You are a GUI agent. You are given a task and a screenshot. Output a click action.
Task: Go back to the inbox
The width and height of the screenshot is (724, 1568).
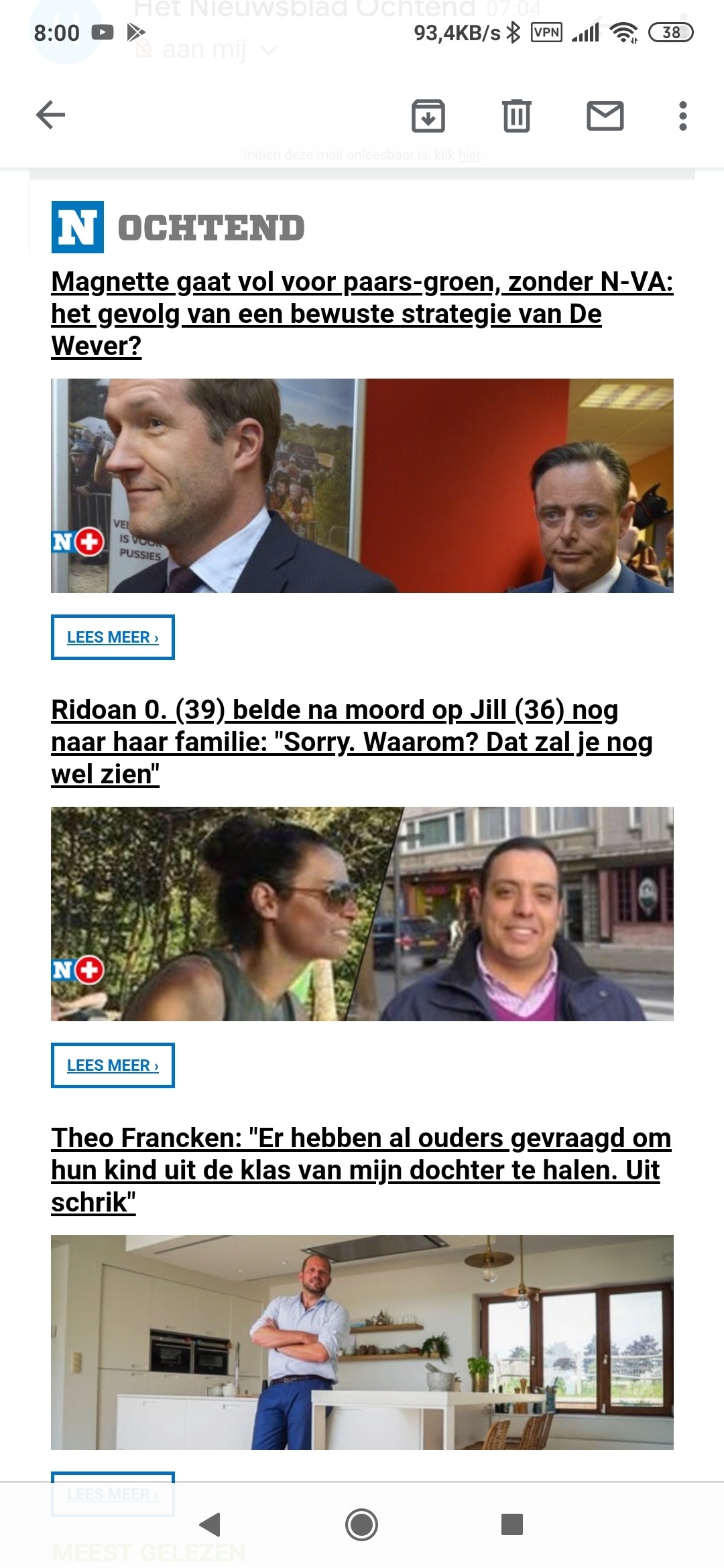50,115
